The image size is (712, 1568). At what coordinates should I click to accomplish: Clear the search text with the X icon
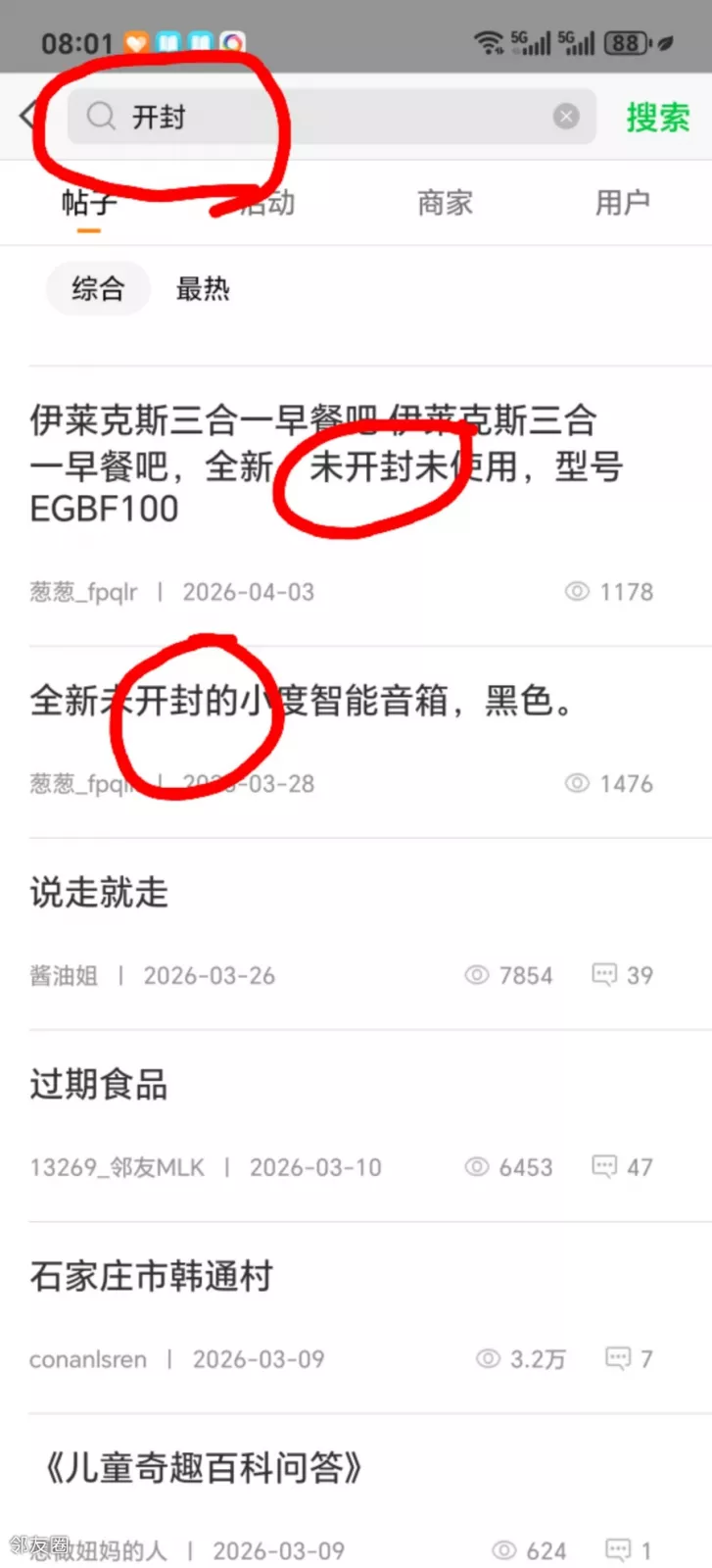click(x=566, y=117)
